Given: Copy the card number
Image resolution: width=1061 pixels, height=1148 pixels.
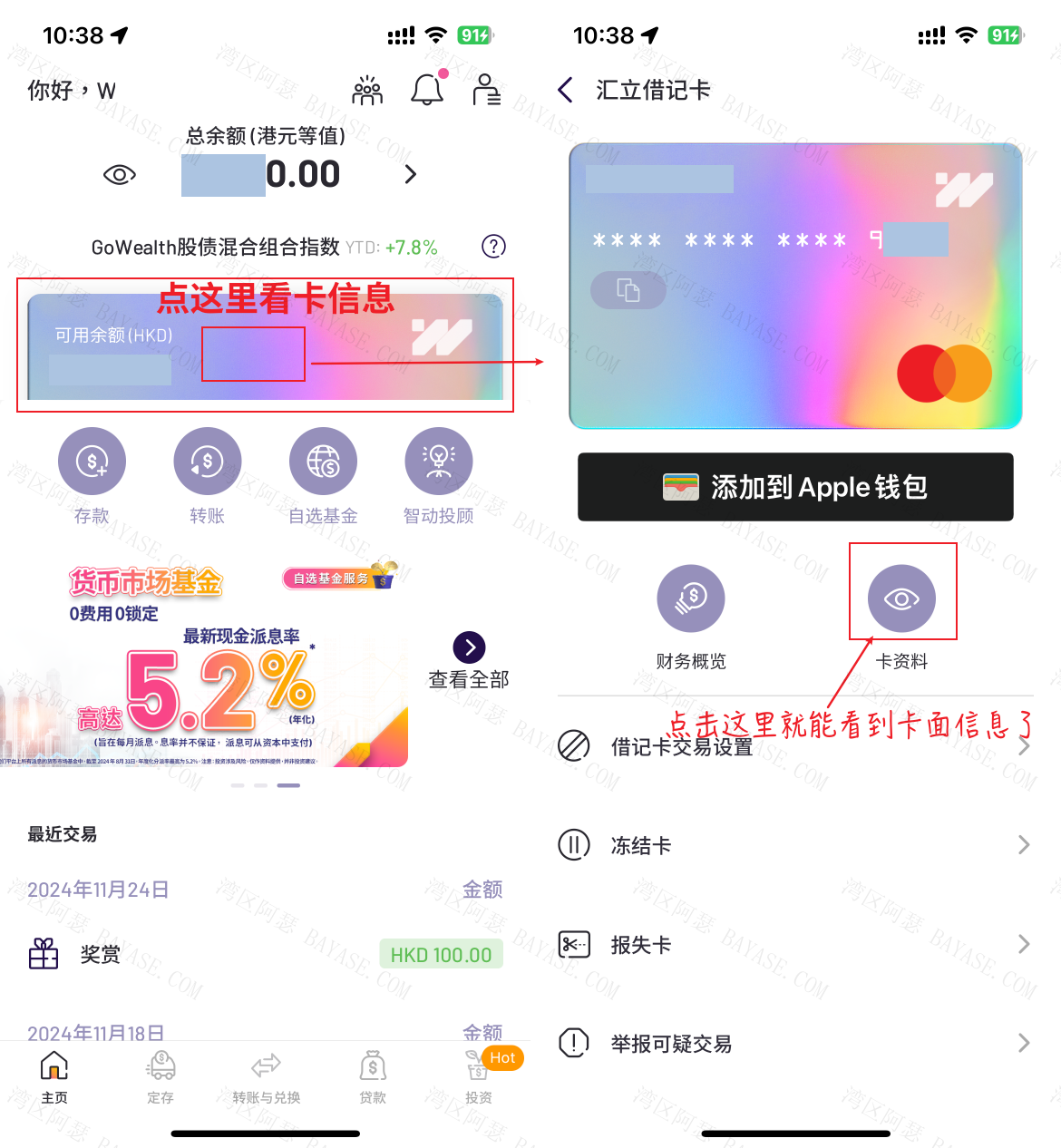Looking at the screenshot, I should click(x=628, y=290).
